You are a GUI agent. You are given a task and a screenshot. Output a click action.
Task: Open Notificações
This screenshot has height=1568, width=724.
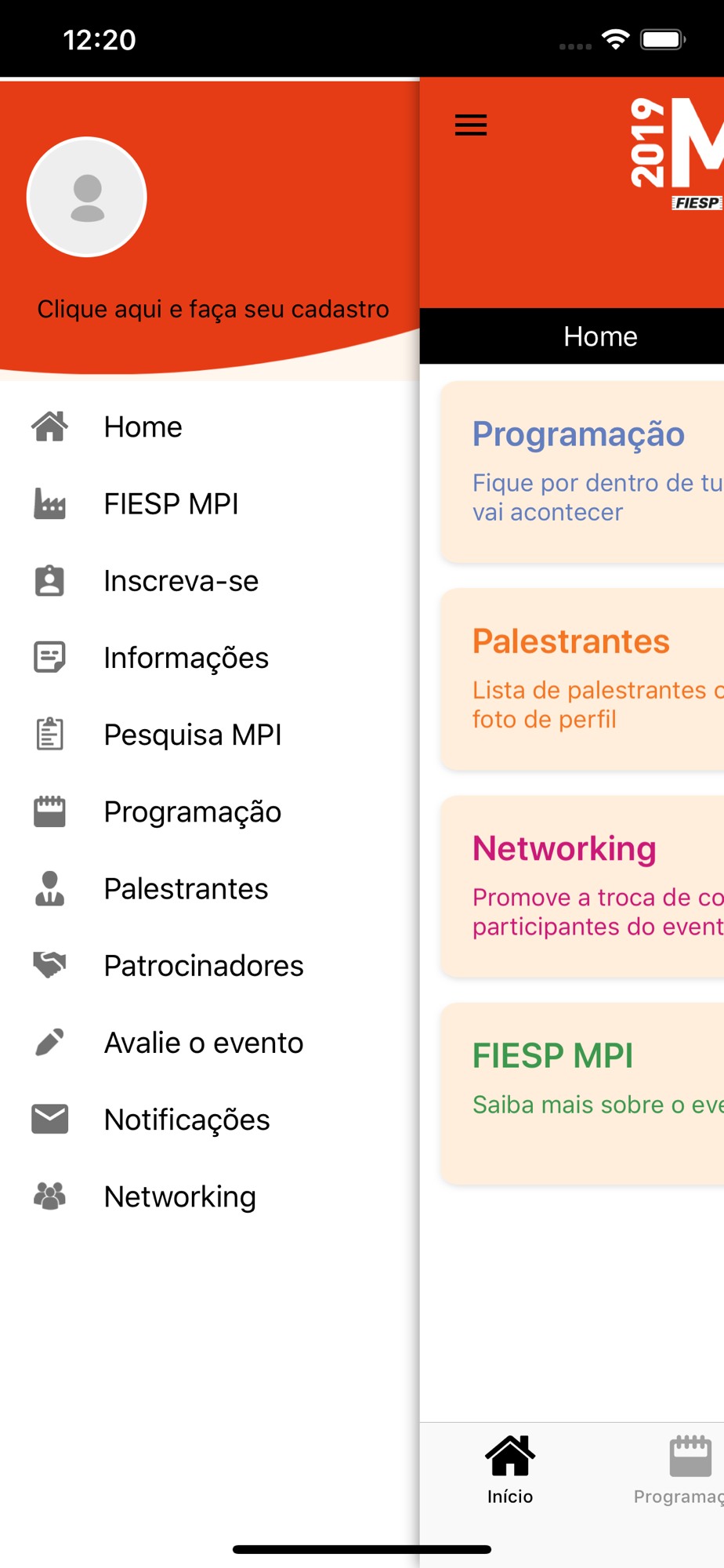[210, 1120]
